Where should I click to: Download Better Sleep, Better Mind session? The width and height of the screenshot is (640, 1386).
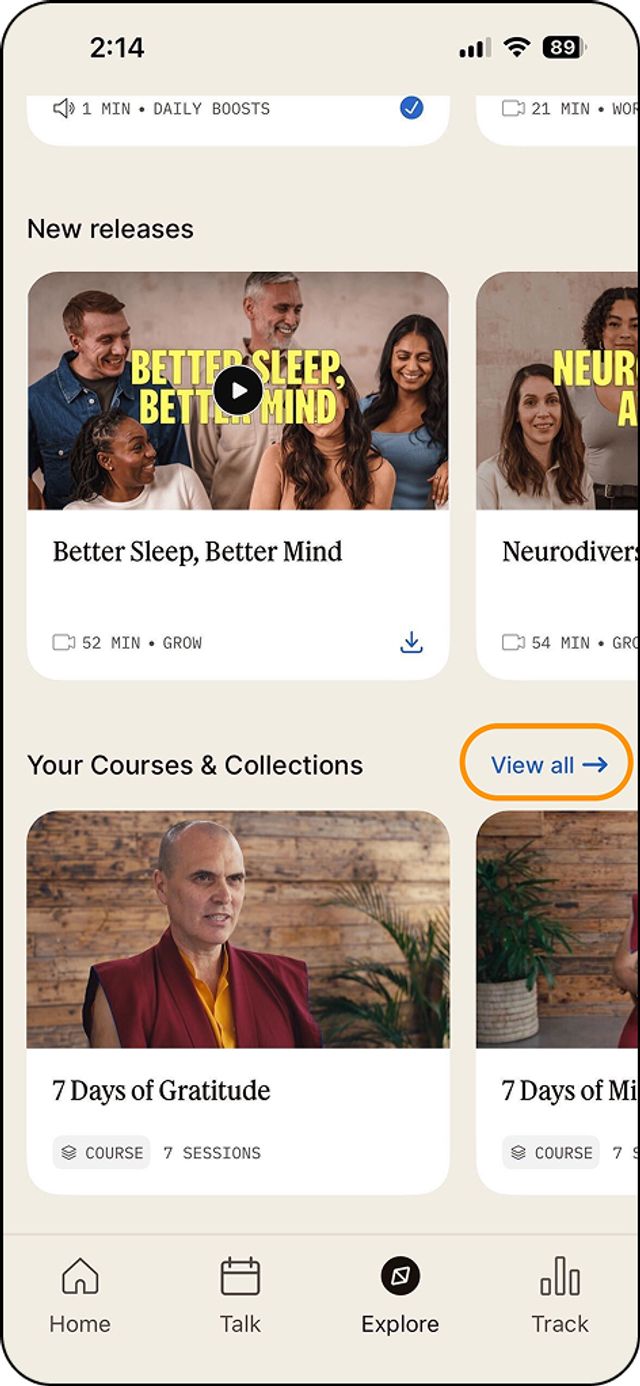pyautogui.click(x=411, y=642)
